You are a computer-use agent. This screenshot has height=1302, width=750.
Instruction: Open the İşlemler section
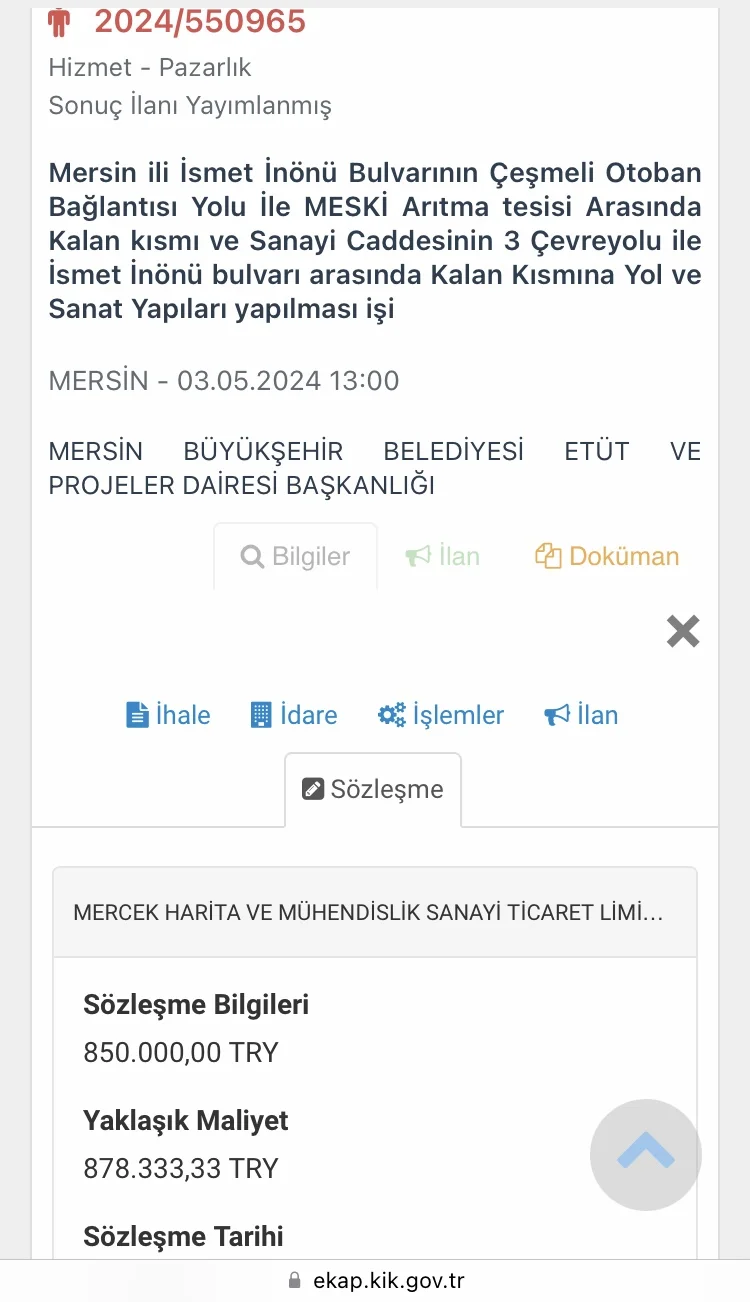[440, 714]
